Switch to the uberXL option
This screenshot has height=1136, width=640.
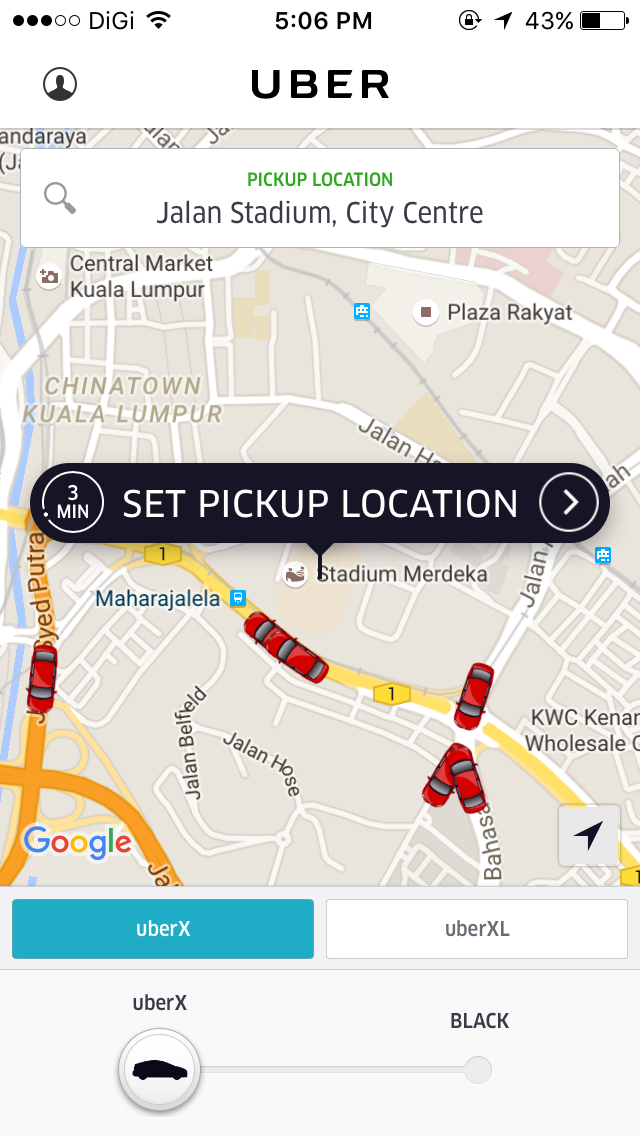point(477,929)
